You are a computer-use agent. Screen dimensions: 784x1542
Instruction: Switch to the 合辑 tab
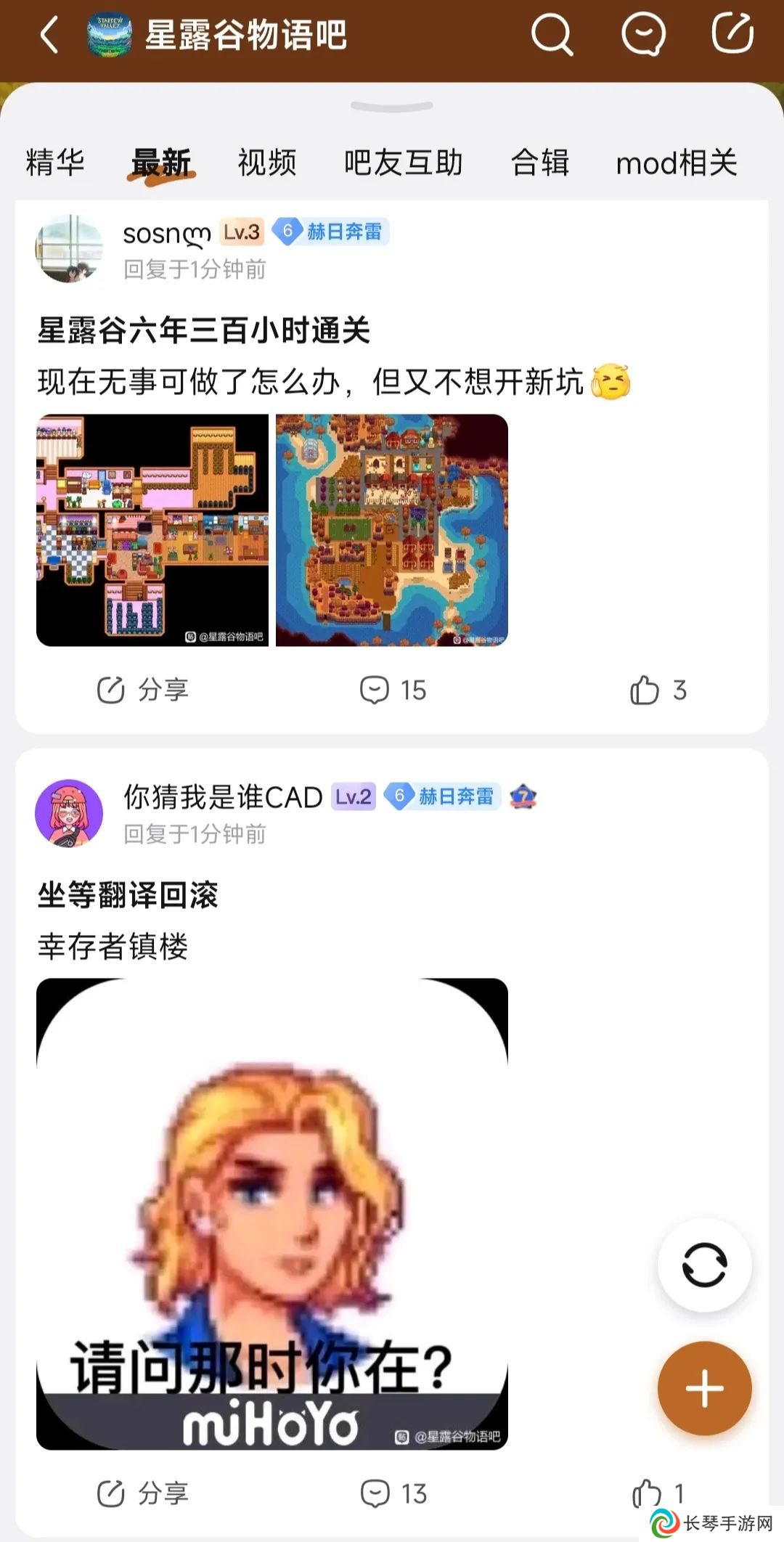(539, 163)
